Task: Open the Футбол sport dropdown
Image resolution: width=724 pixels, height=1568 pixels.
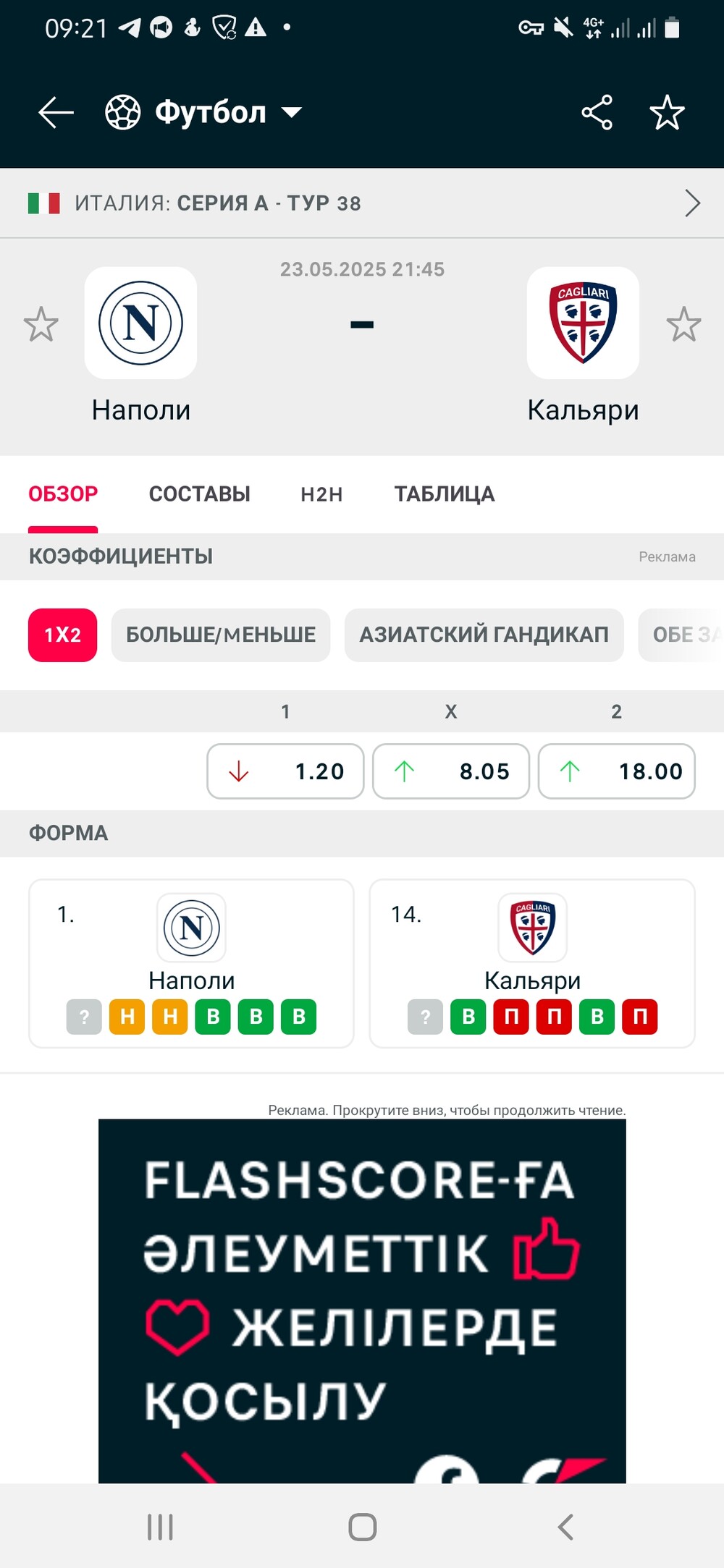Action: click(203, 113)
